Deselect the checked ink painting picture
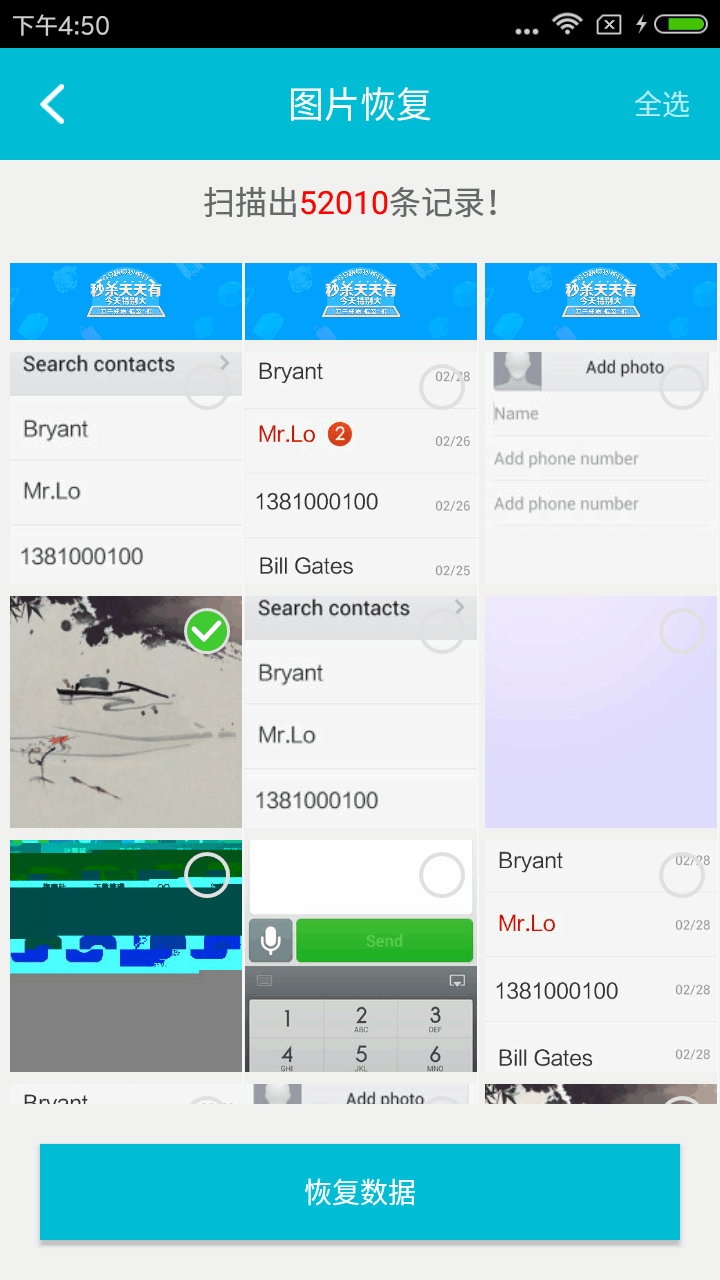The image size is (720, 1280). coord(207,631)
